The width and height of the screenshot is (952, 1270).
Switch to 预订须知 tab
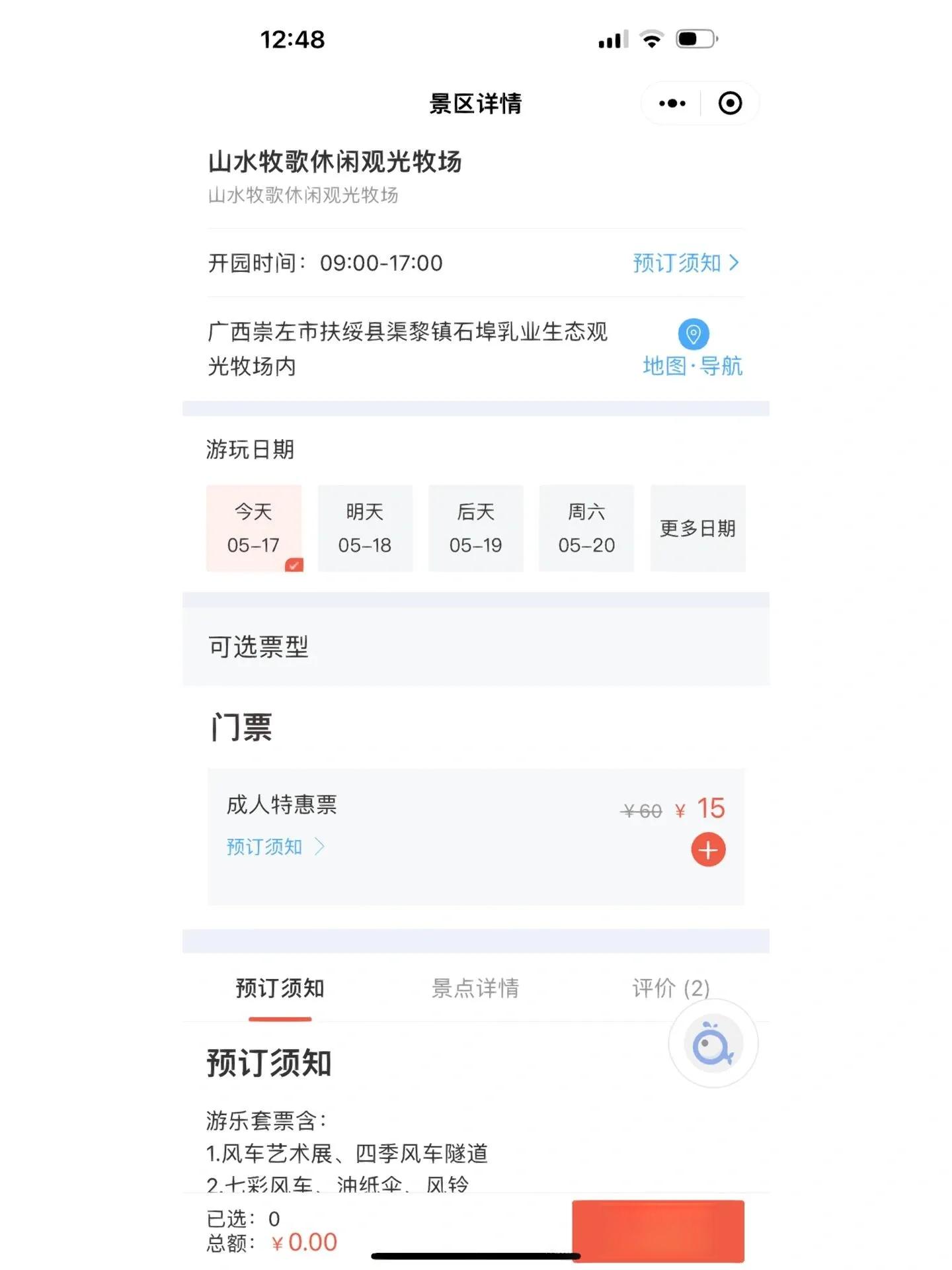coord(280,988)
